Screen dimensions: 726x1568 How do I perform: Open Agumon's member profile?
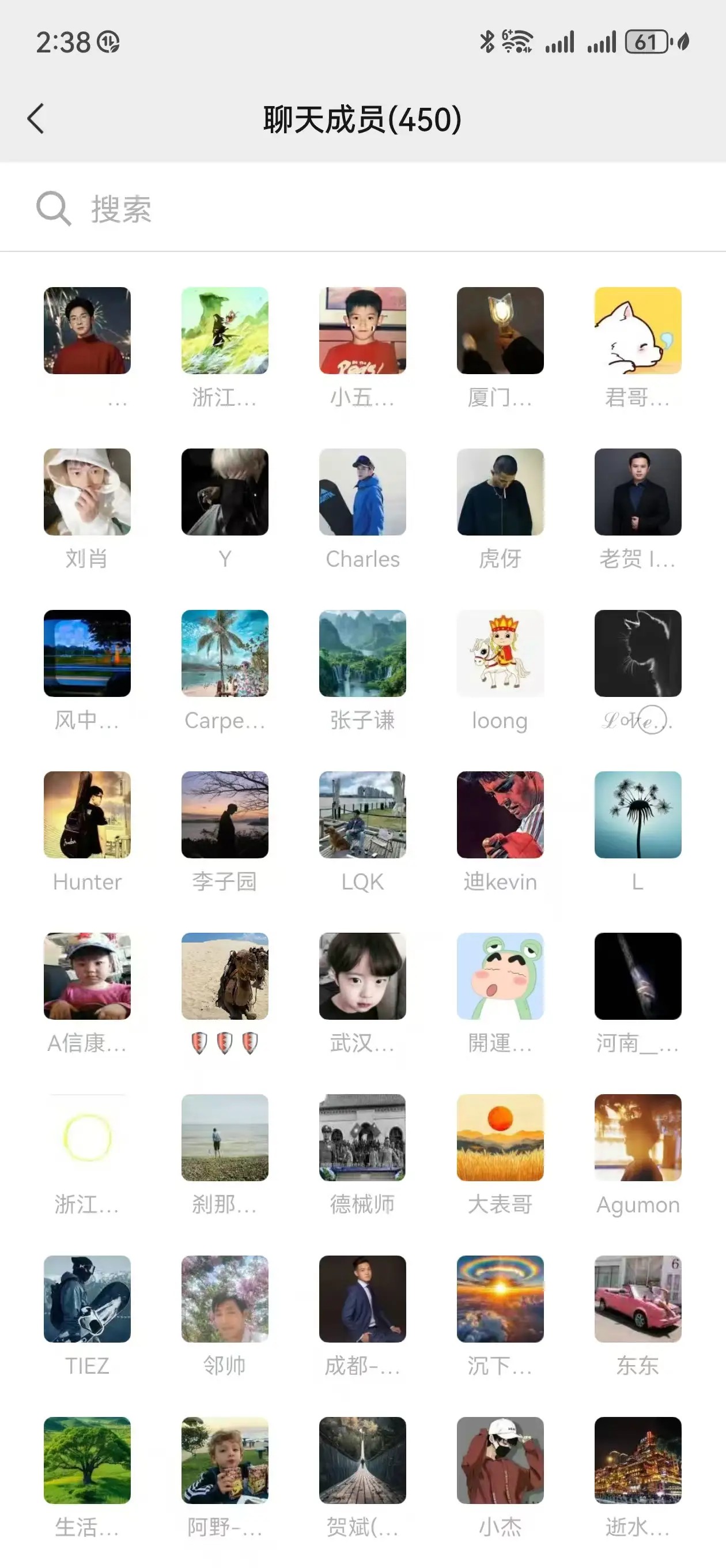tap(638, 1137)
